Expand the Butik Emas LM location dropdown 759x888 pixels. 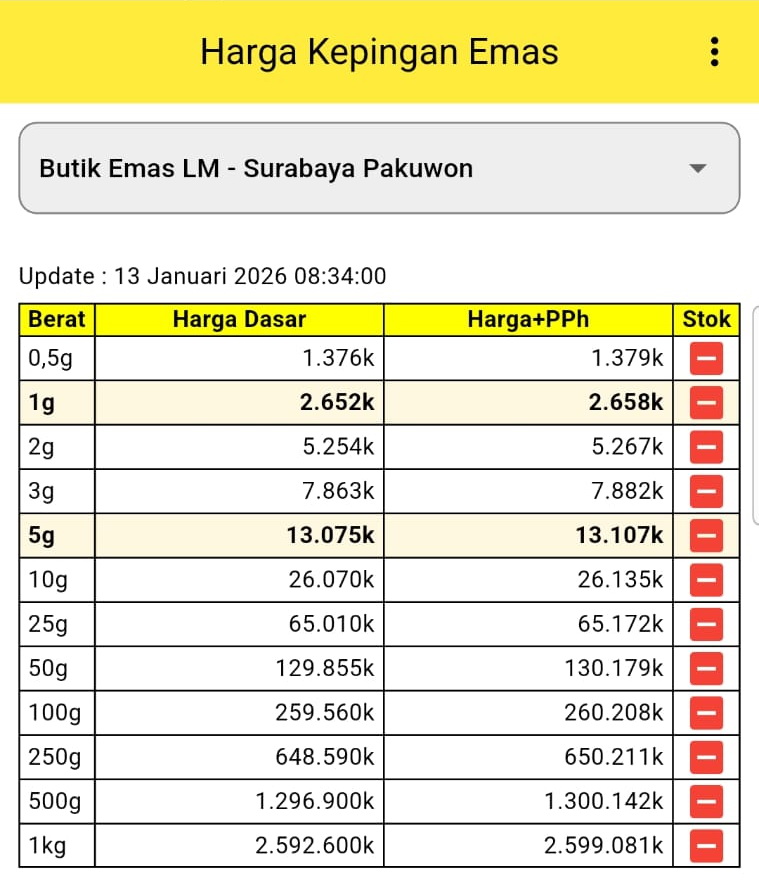[380, 168]
